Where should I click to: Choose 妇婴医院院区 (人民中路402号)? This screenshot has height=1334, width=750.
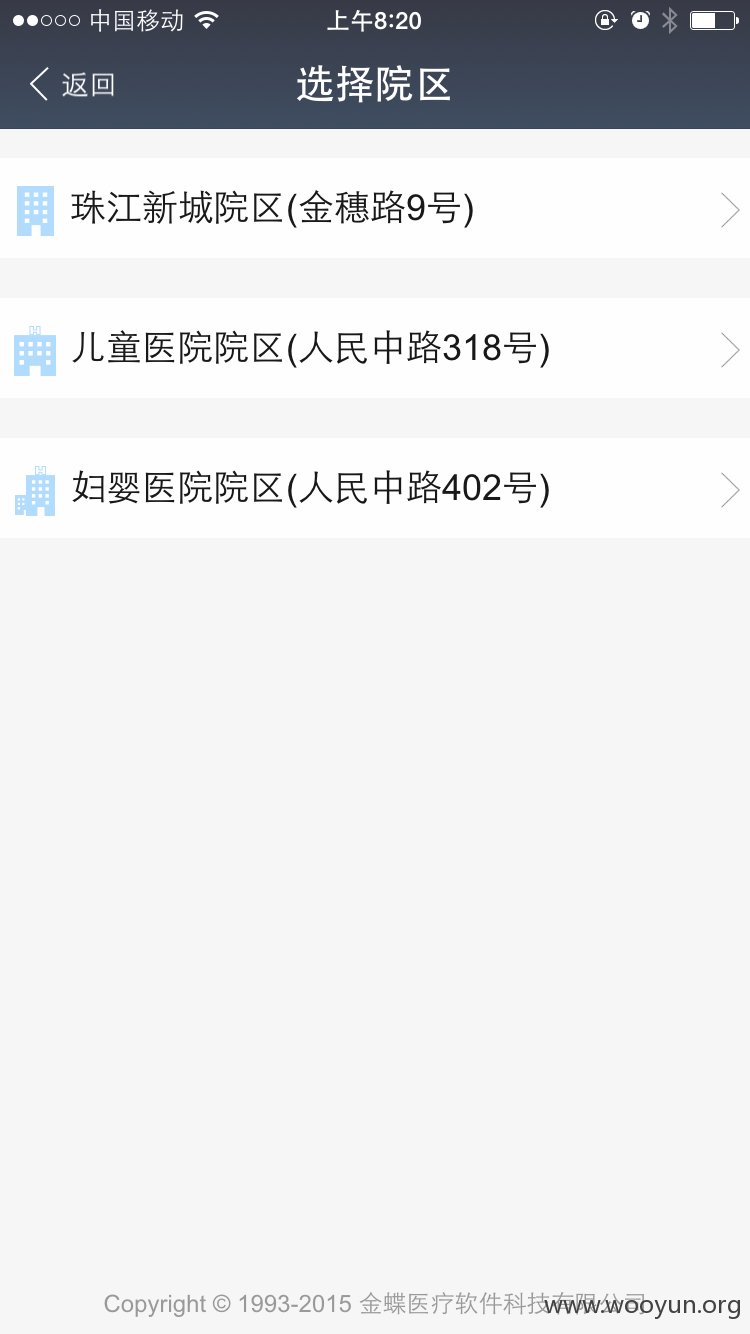[x=375, y=488]
